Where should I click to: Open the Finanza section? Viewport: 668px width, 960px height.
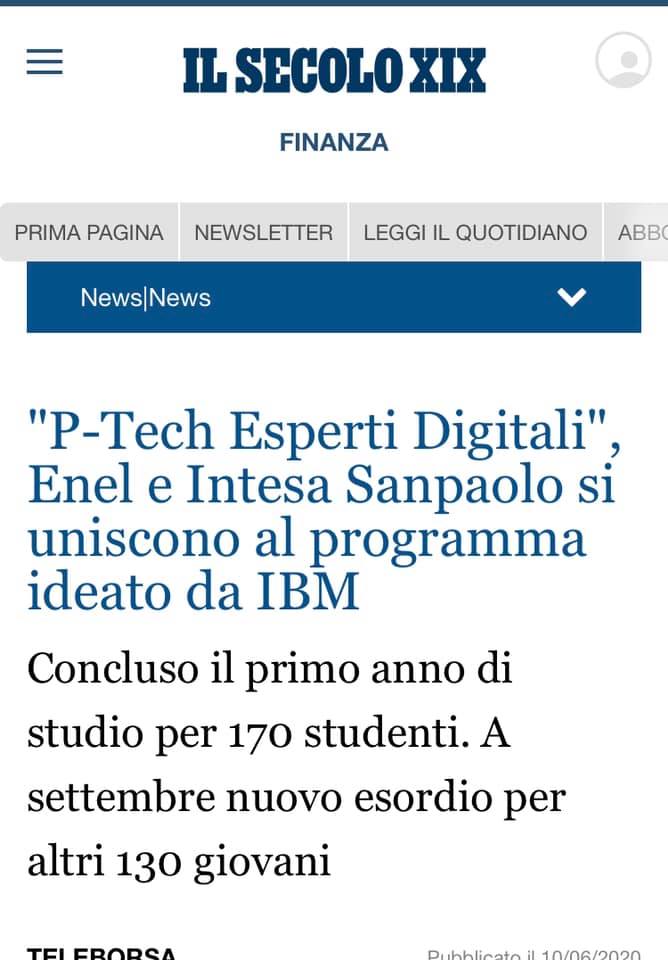334,142
